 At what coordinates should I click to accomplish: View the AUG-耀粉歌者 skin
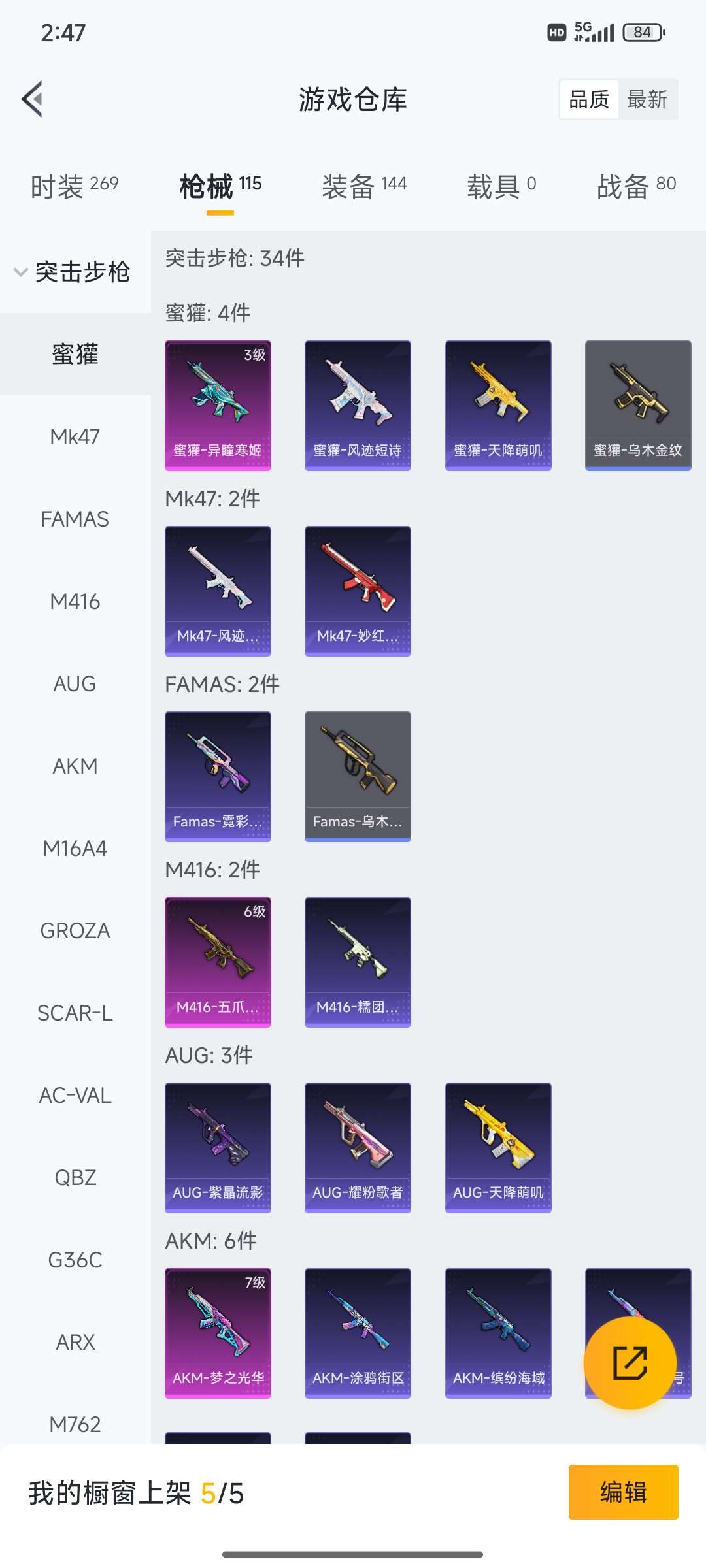(x=358, y=1147)
